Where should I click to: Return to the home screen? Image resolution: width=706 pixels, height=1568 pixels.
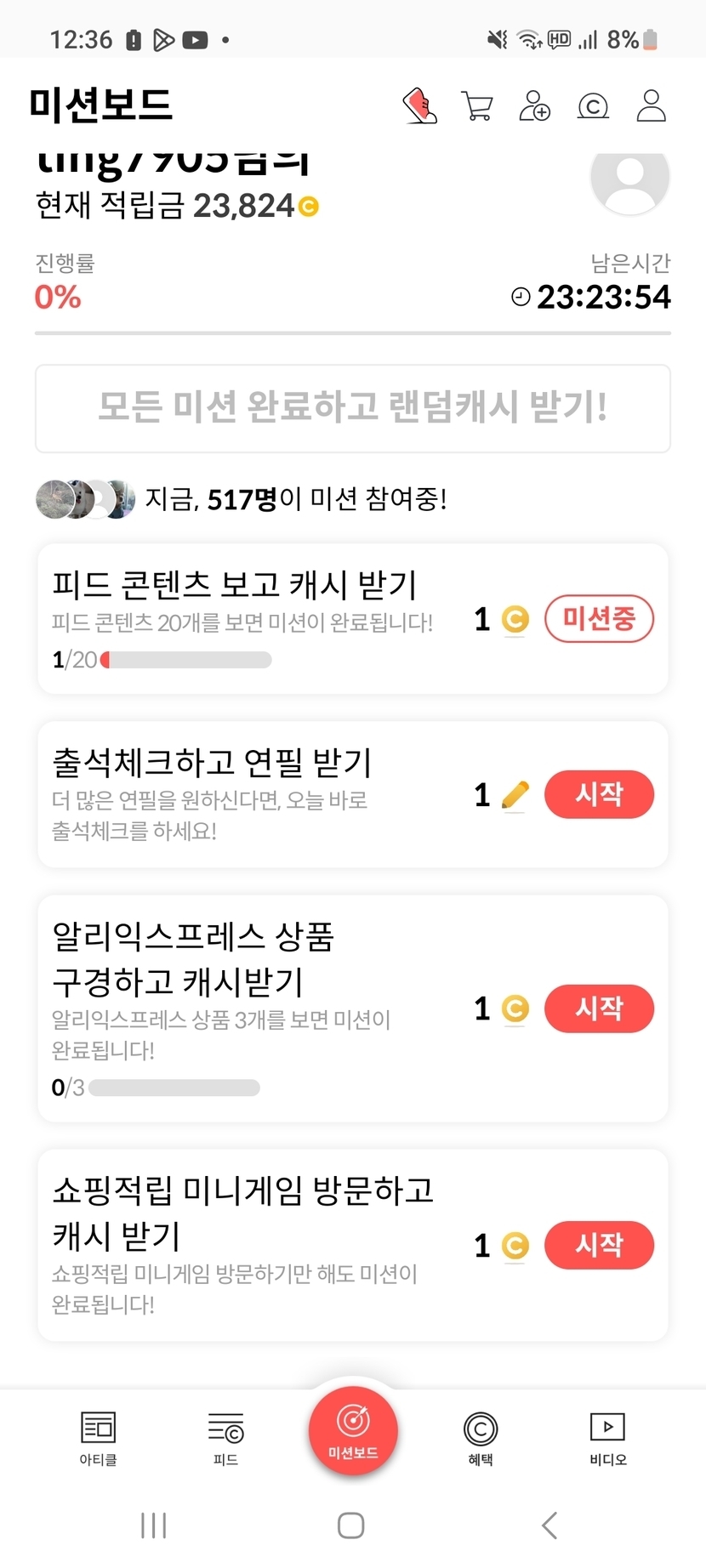tap(351, 1525)
